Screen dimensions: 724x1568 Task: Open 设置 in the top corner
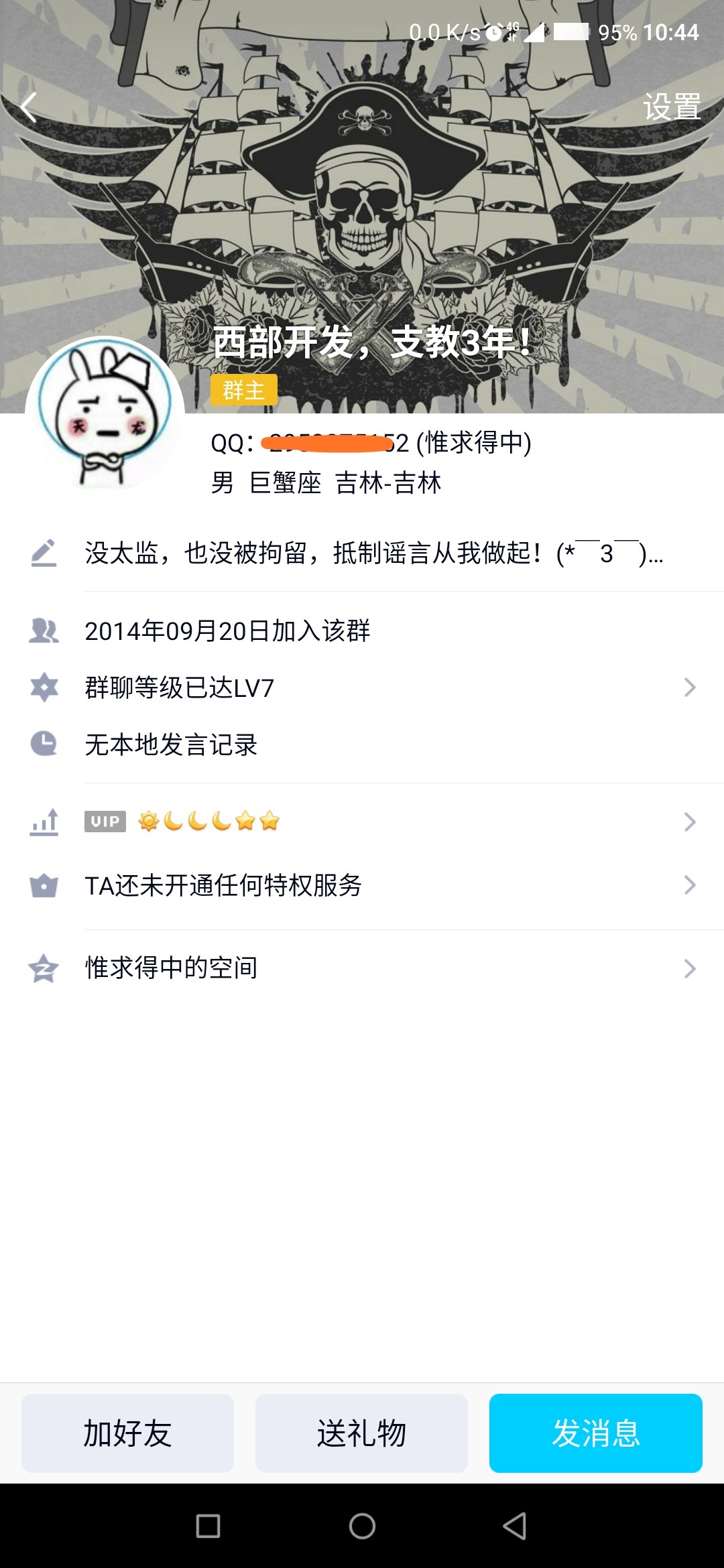click(x=672, y=107)
